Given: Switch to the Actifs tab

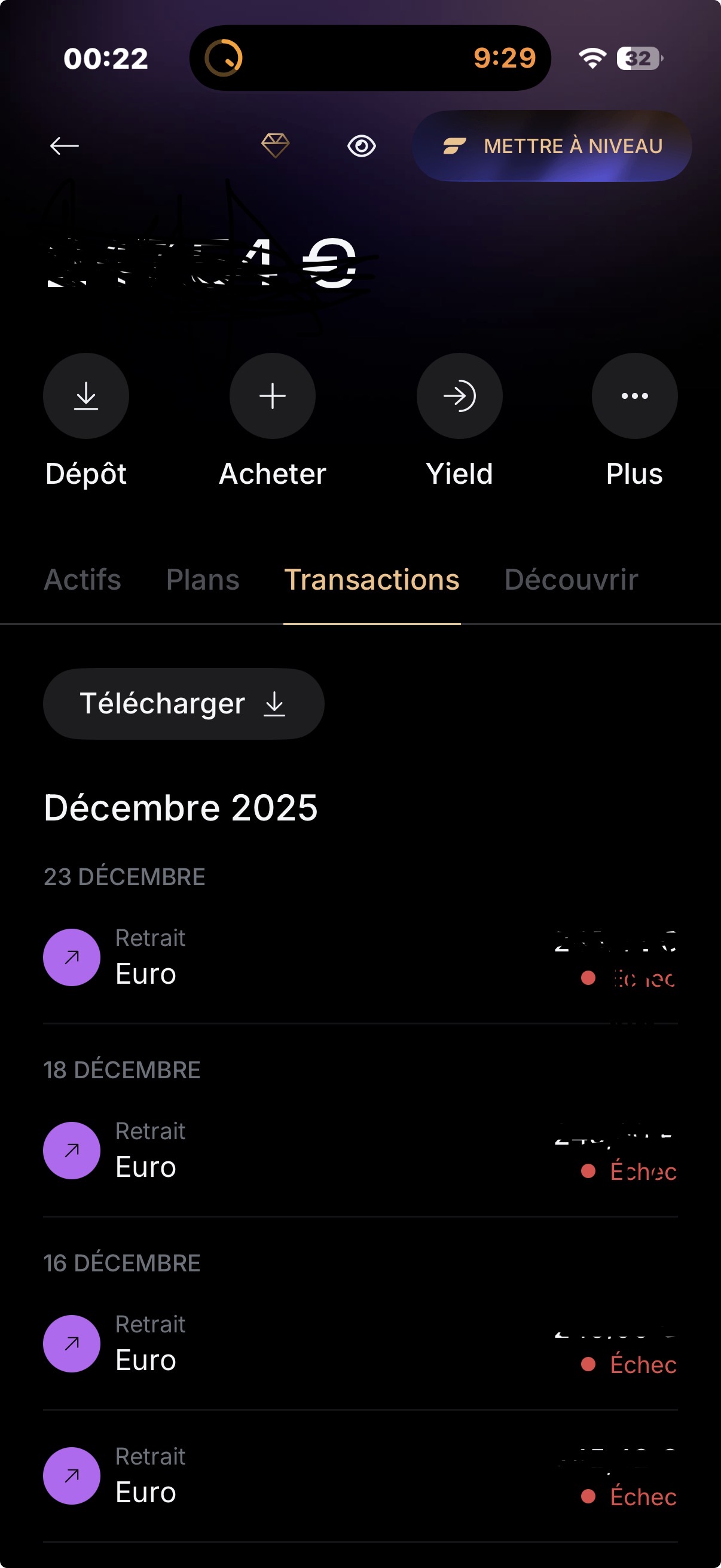Looking at the screenshot, I should tap(83, 579).
